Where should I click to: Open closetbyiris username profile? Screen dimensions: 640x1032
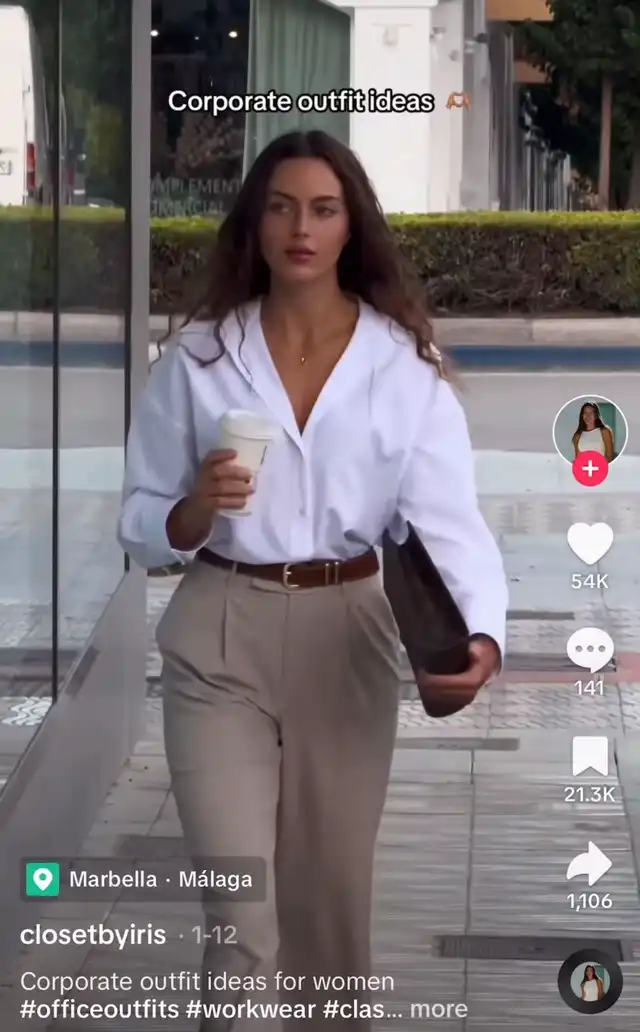tap(93, 935)
